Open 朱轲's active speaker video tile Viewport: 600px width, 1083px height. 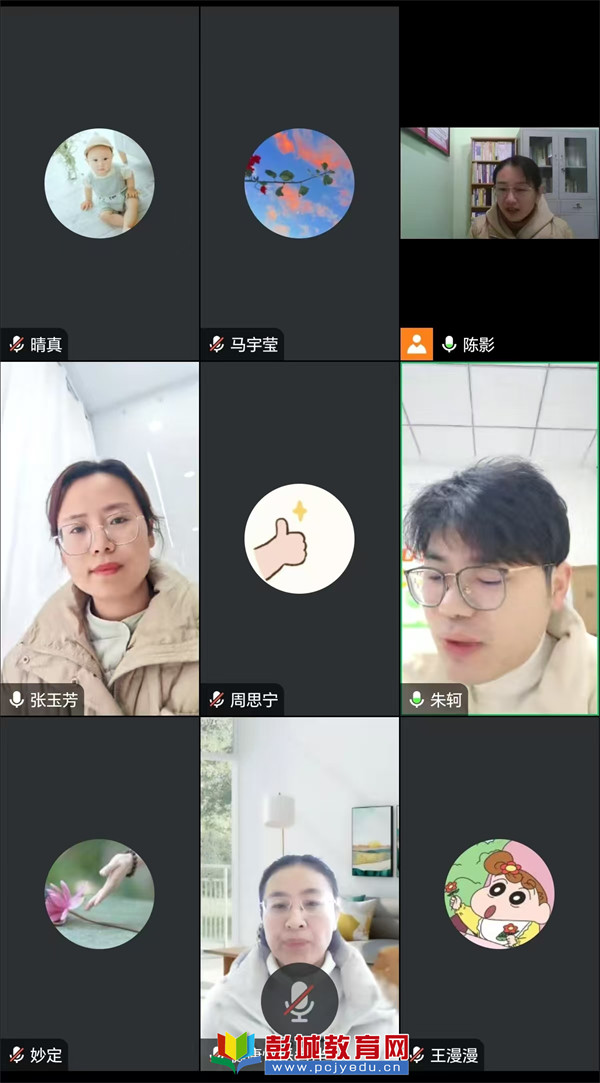coord(499,538)
